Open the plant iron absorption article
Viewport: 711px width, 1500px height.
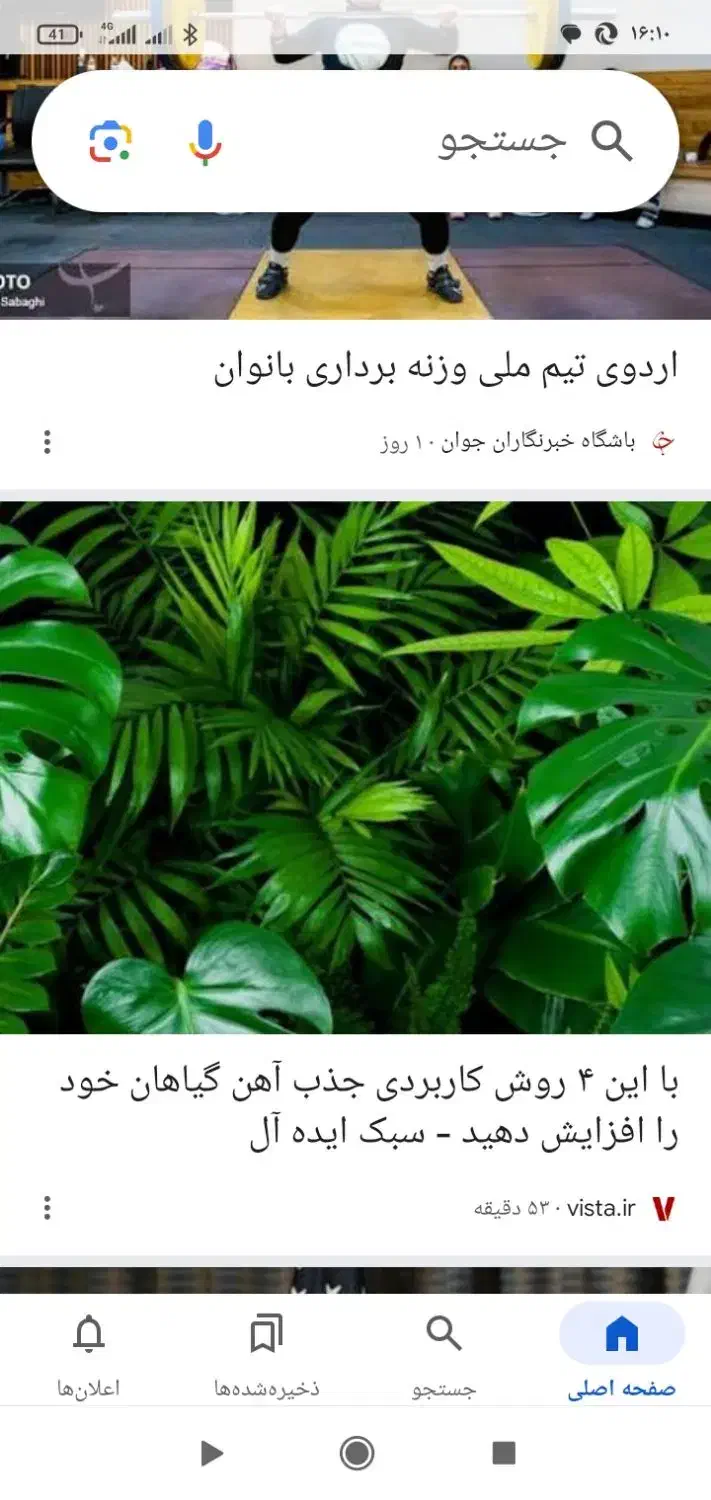coord(370,1108)
